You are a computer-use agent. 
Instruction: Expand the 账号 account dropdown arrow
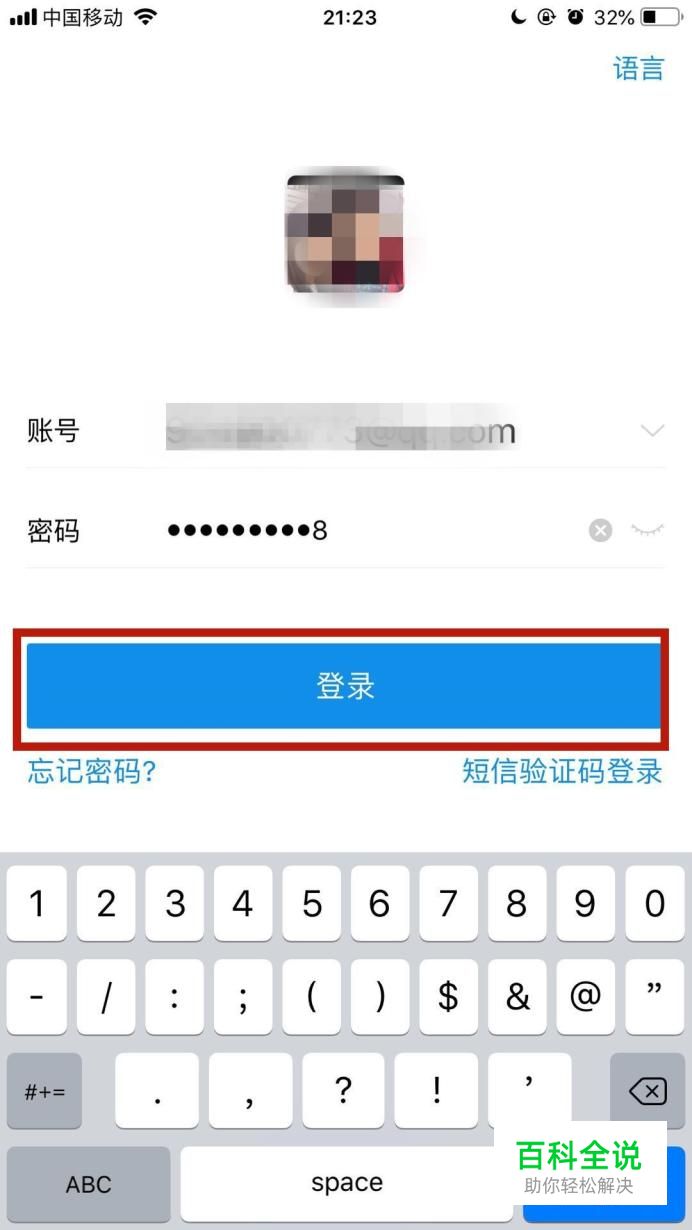[x=652, y=431]
